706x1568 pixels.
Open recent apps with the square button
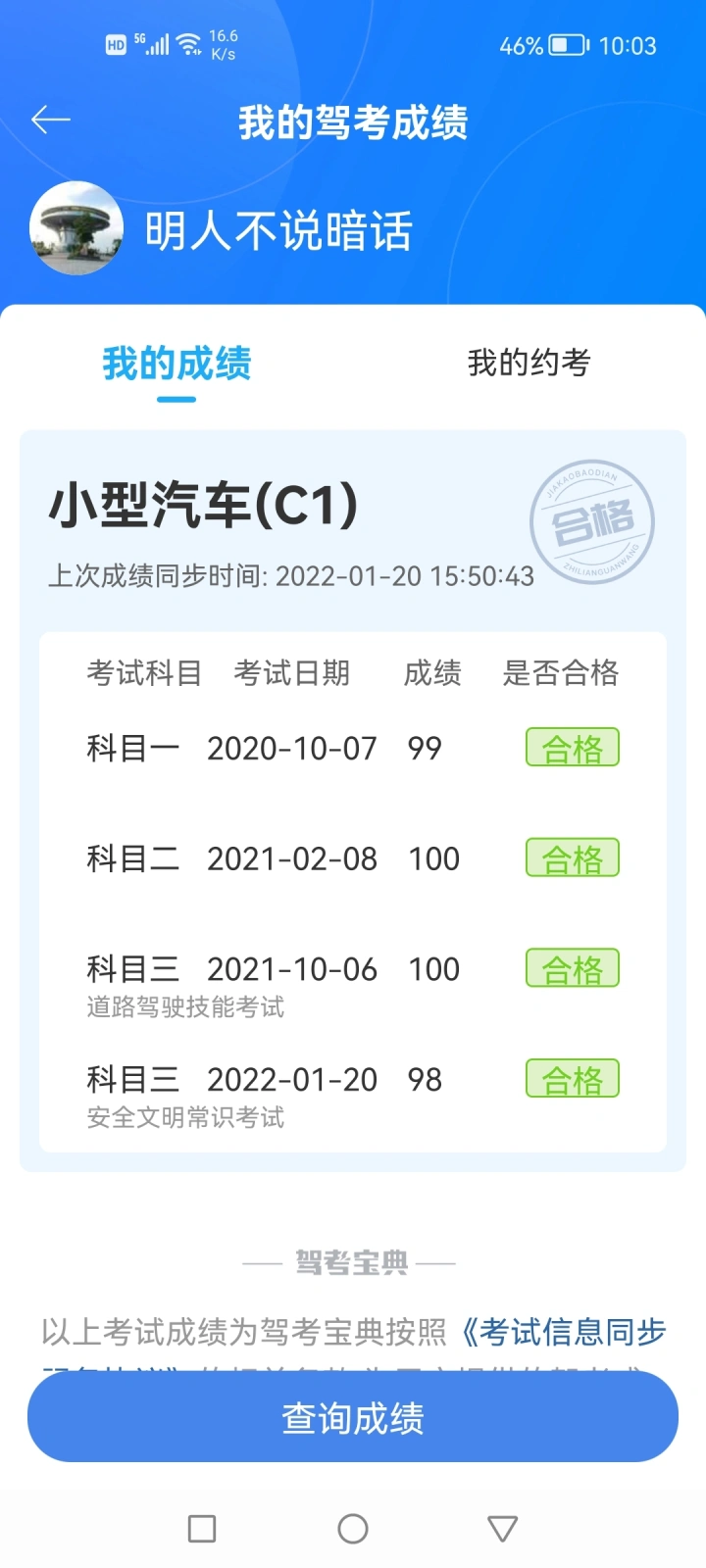(x=202, y=1529)
